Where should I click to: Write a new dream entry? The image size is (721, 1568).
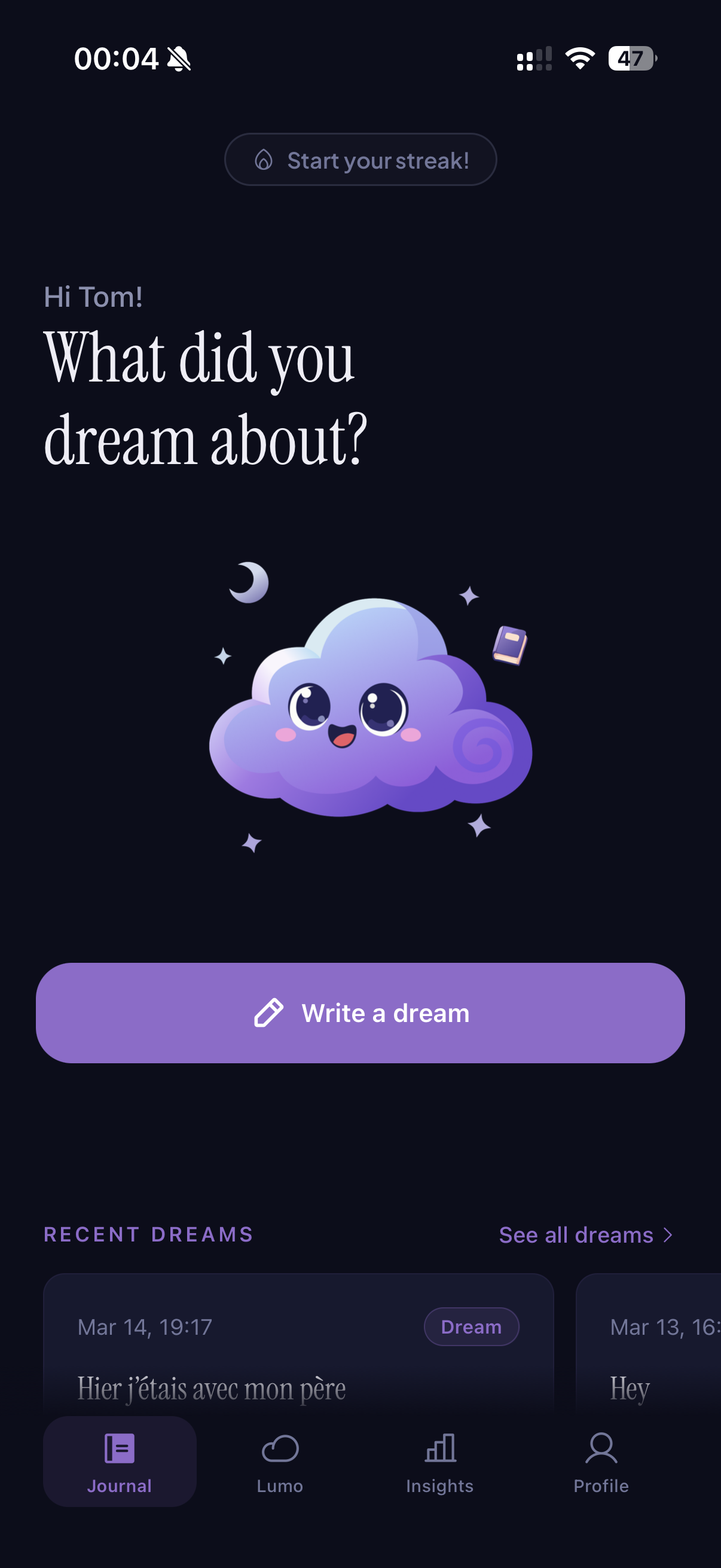(x=360, y=1013)
